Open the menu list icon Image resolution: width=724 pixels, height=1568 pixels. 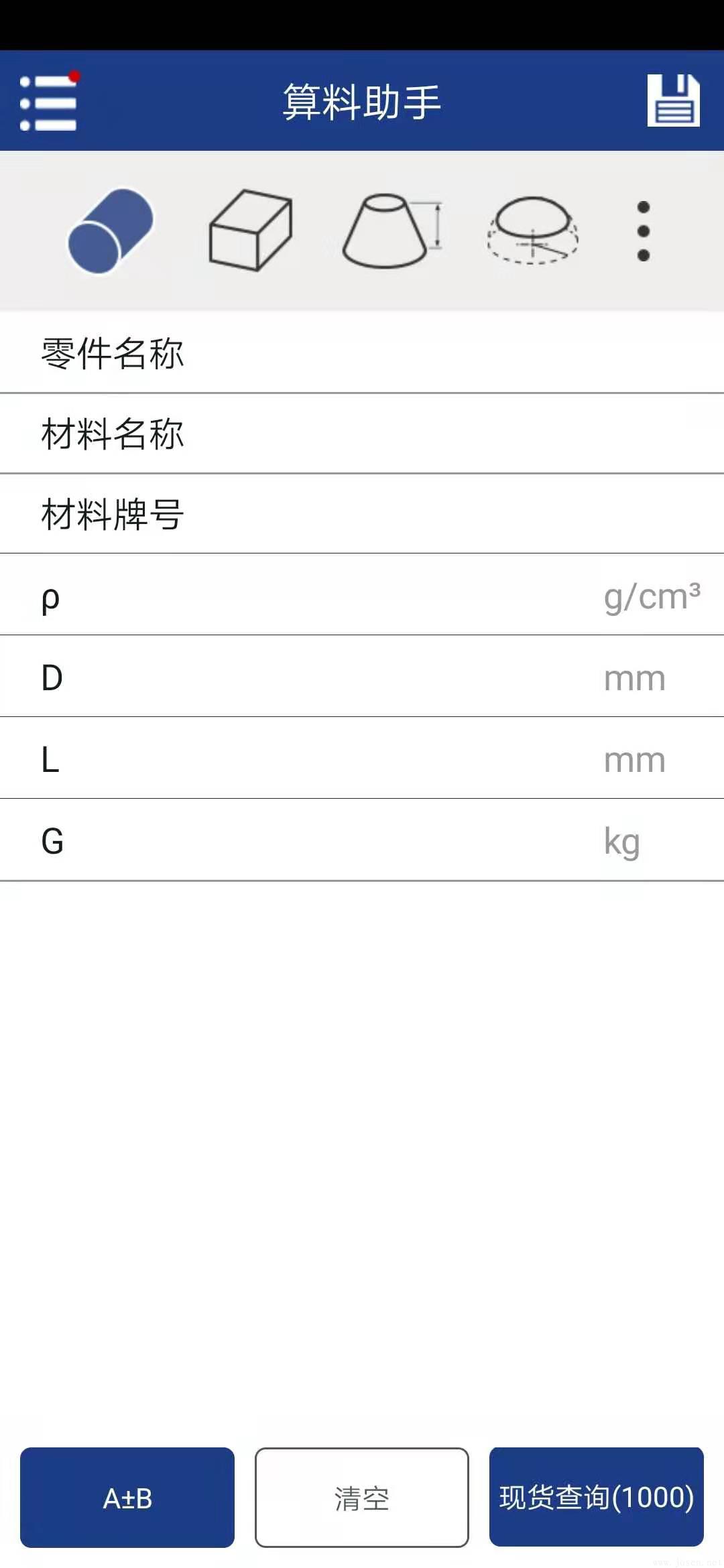tap(49, 102)
